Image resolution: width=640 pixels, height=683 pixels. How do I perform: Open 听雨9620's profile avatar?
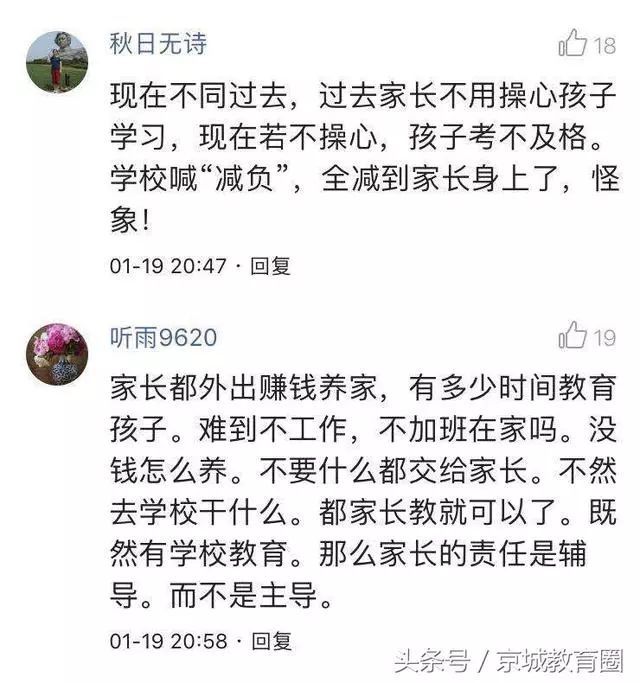pos(56,353)
